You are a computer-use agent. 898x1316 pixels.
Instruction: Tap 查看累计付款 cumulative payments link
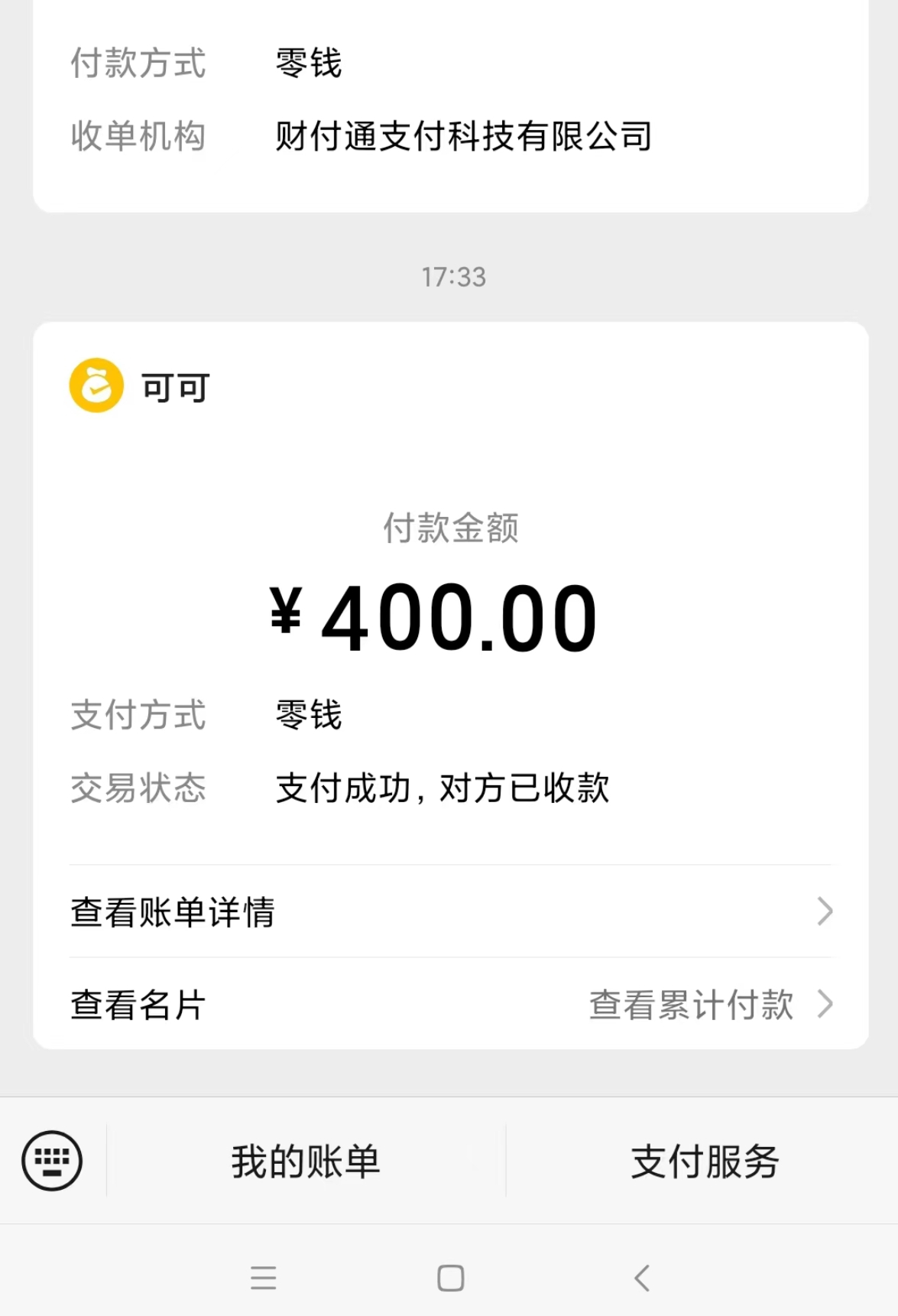click(x=690, y=1006)
